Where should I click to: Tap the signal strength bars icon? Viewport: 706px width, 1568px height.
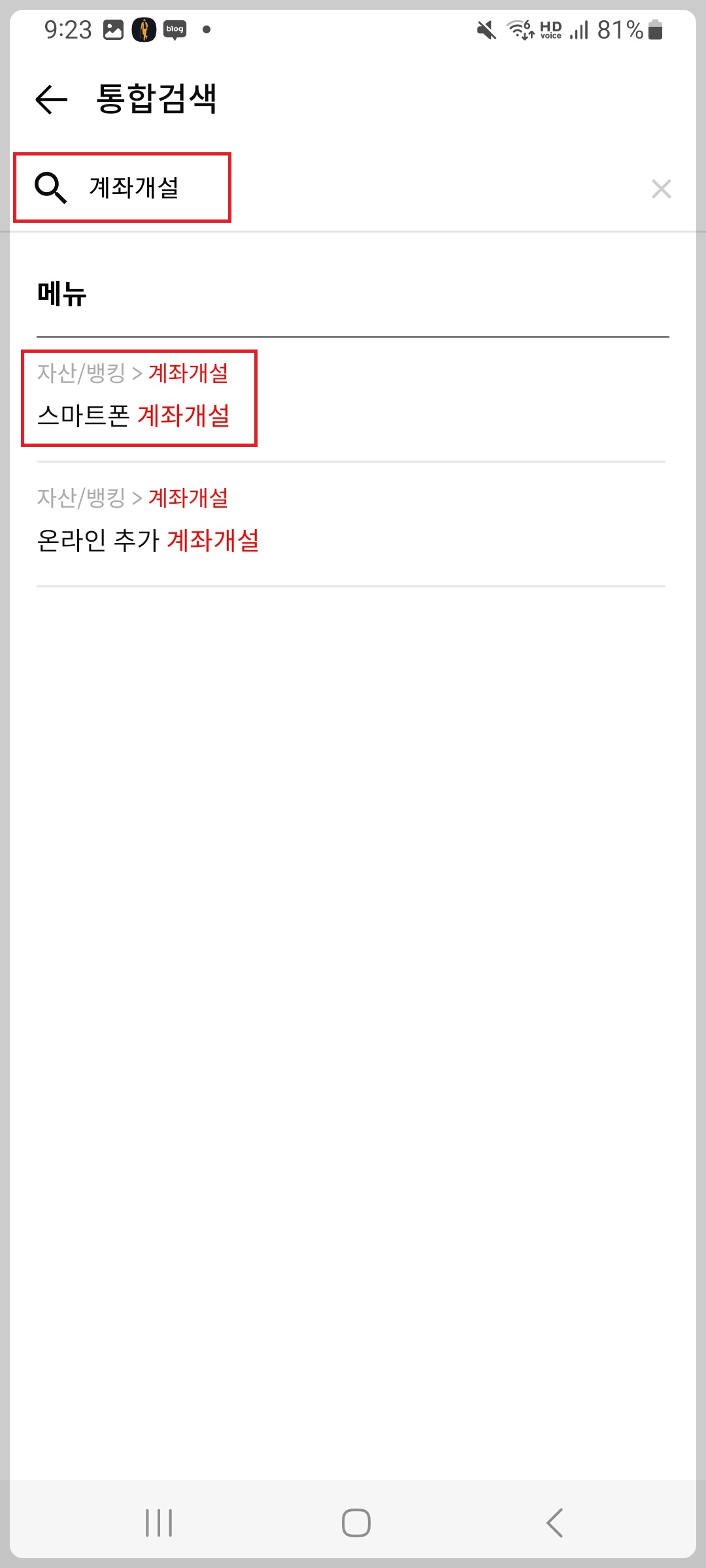580,29
